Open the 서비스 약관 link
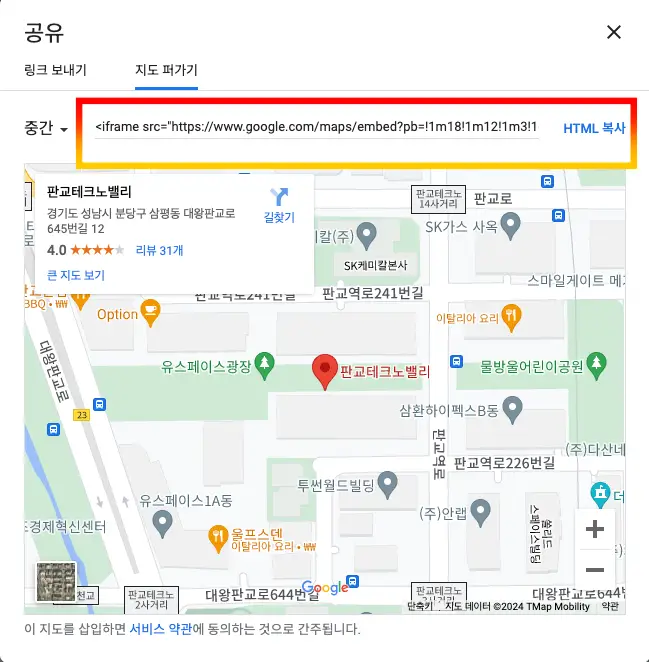649x662 pixels. (x=161, y=629)
